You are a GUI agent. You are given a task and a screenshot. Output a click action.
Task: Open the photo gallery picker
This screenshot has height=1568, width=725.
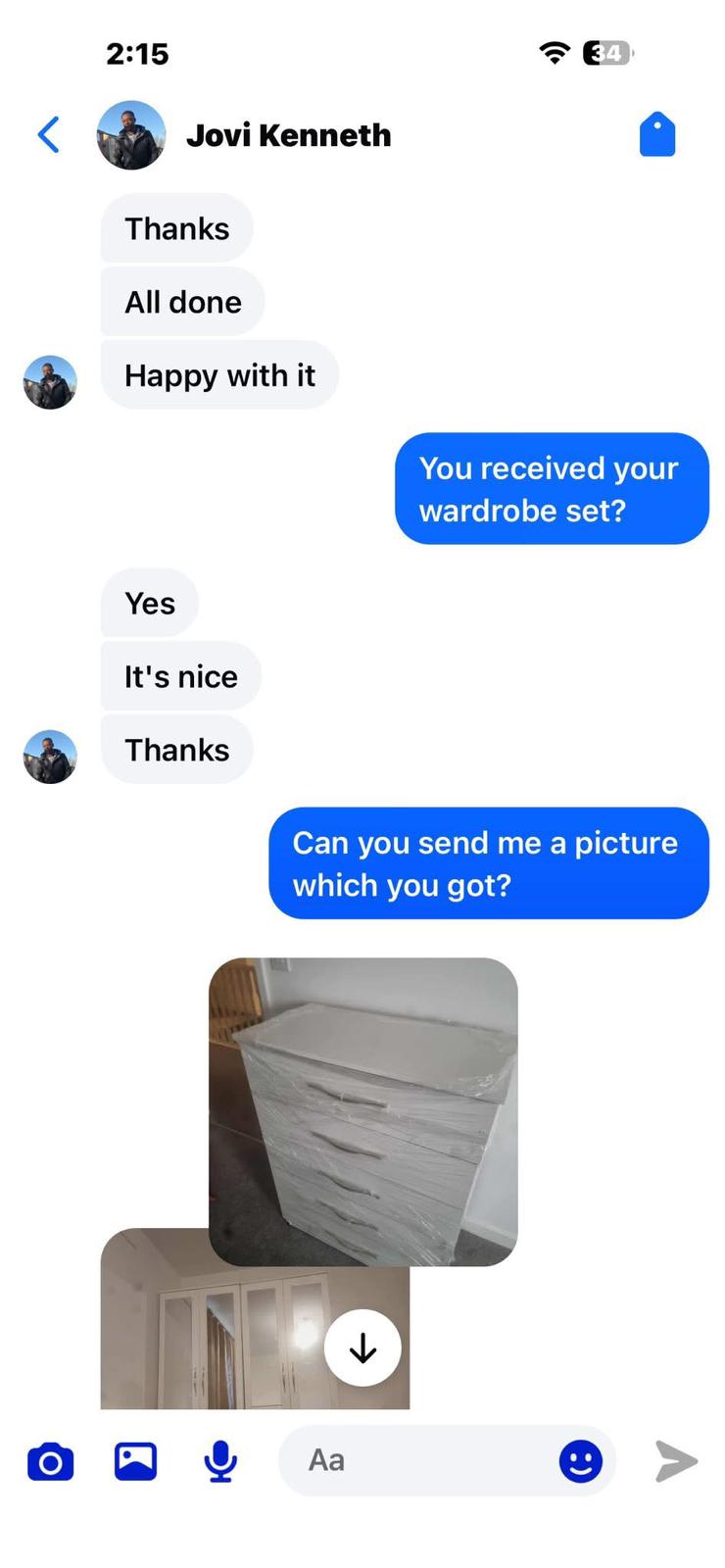point(135,1461)
